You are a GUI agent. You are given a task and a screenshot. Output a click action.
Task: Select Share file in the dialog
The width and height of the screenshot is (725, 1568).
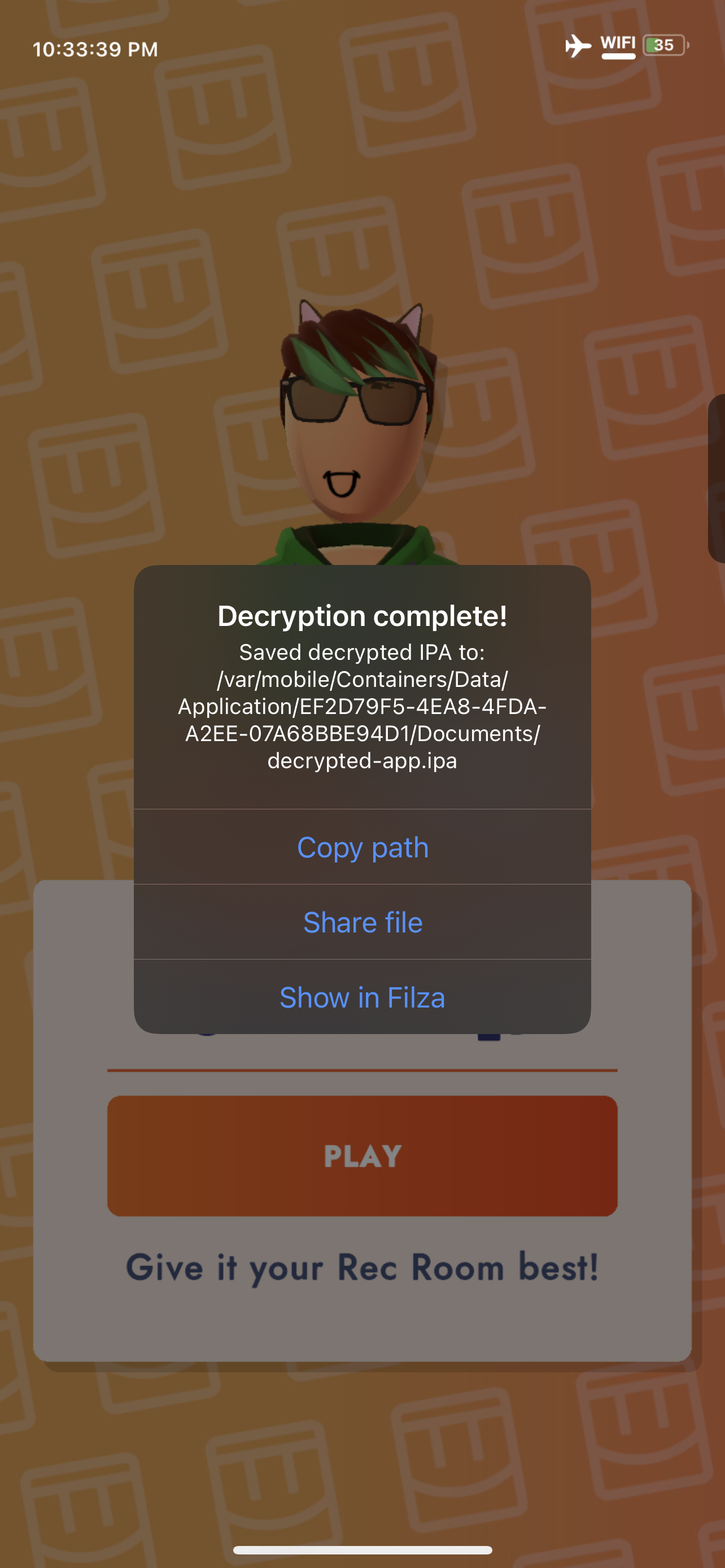coord(362,922)
